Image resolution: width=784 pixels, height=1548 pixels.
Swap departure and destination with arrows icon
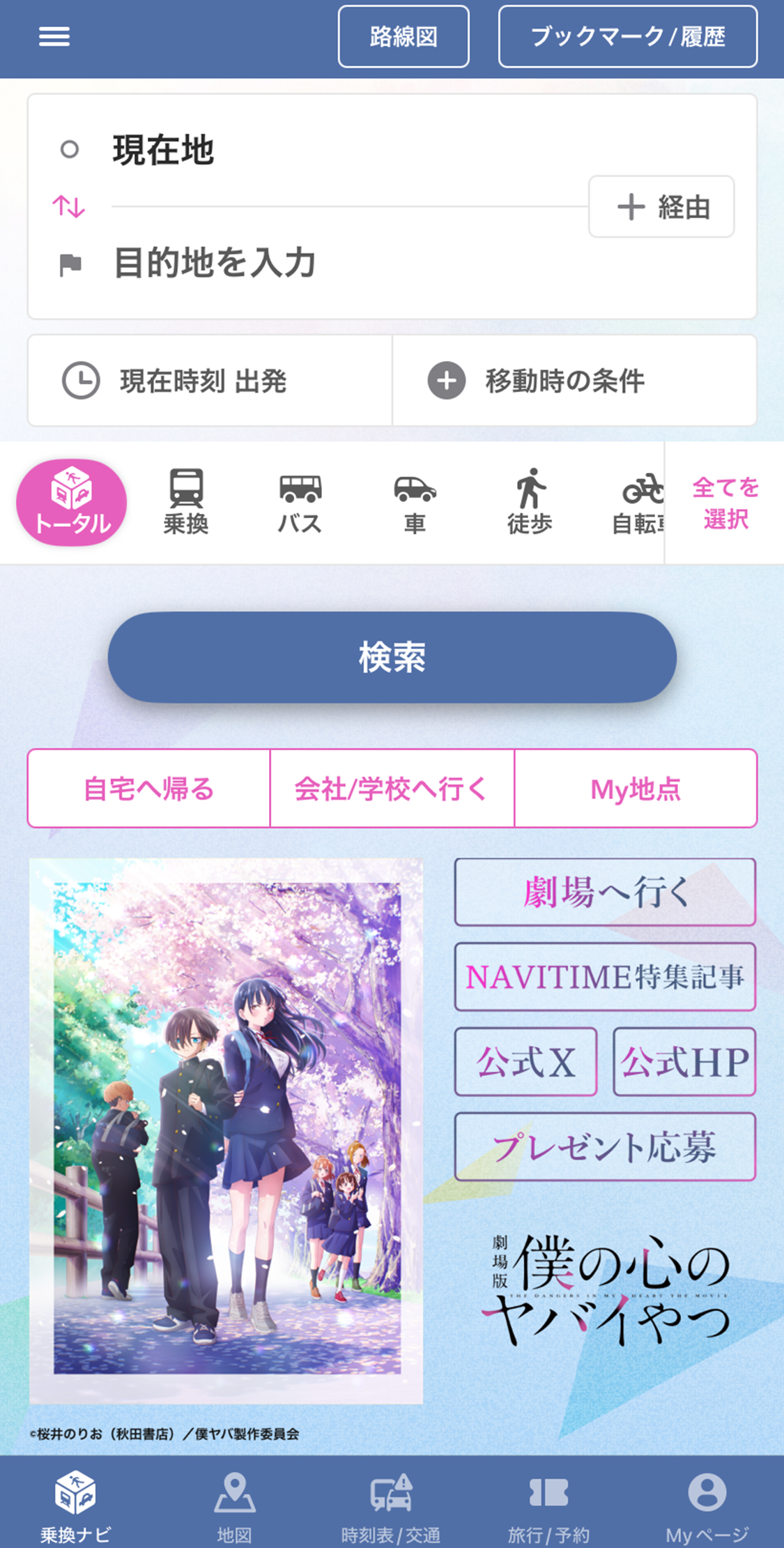[x=68, y=206]
